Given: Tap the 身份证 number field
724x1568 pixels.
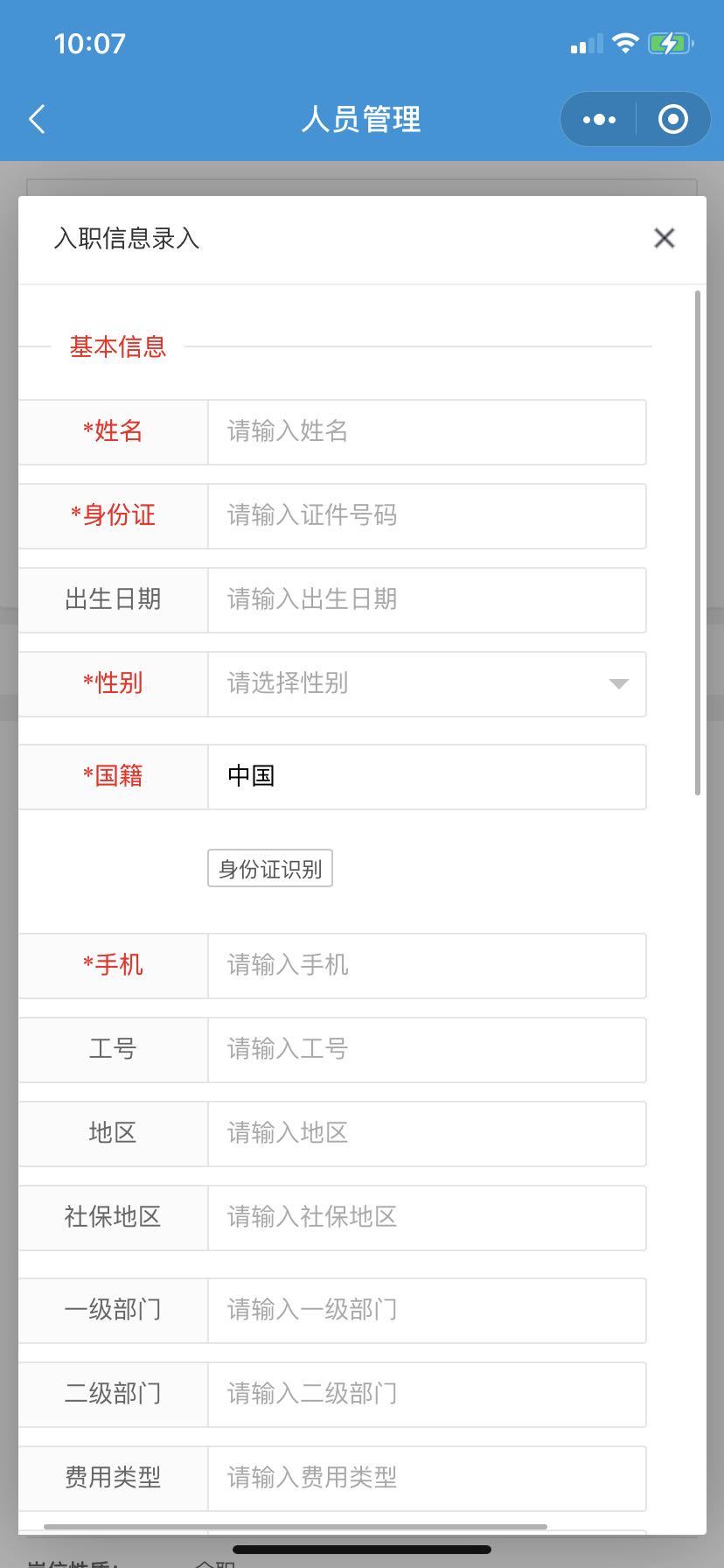Looking at the screenshot, I should coord(427,516).
